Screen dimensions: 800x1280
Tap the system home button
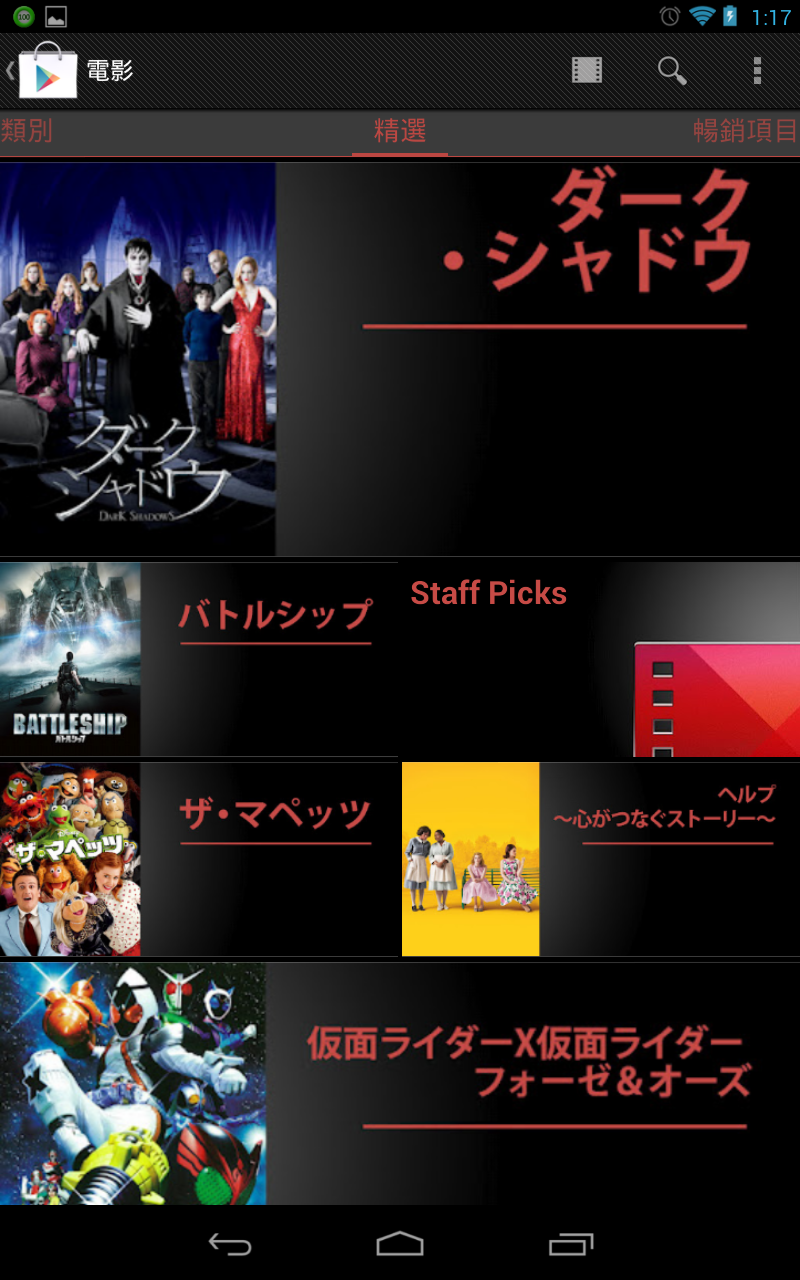point(400,1244)
